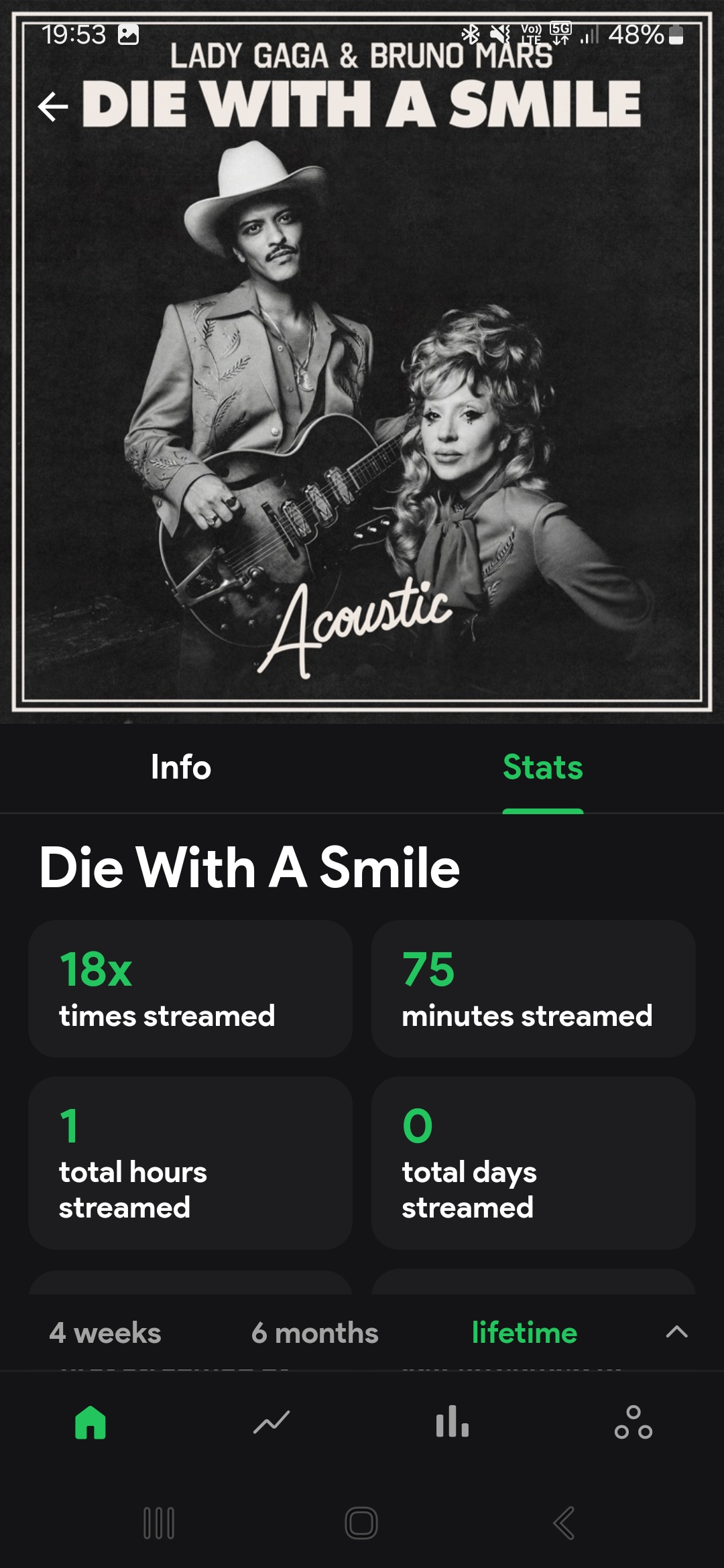Viewport: 724px width, 1568px height.
Task: Open recent apps from system navigation
Action: (160, 1523)
